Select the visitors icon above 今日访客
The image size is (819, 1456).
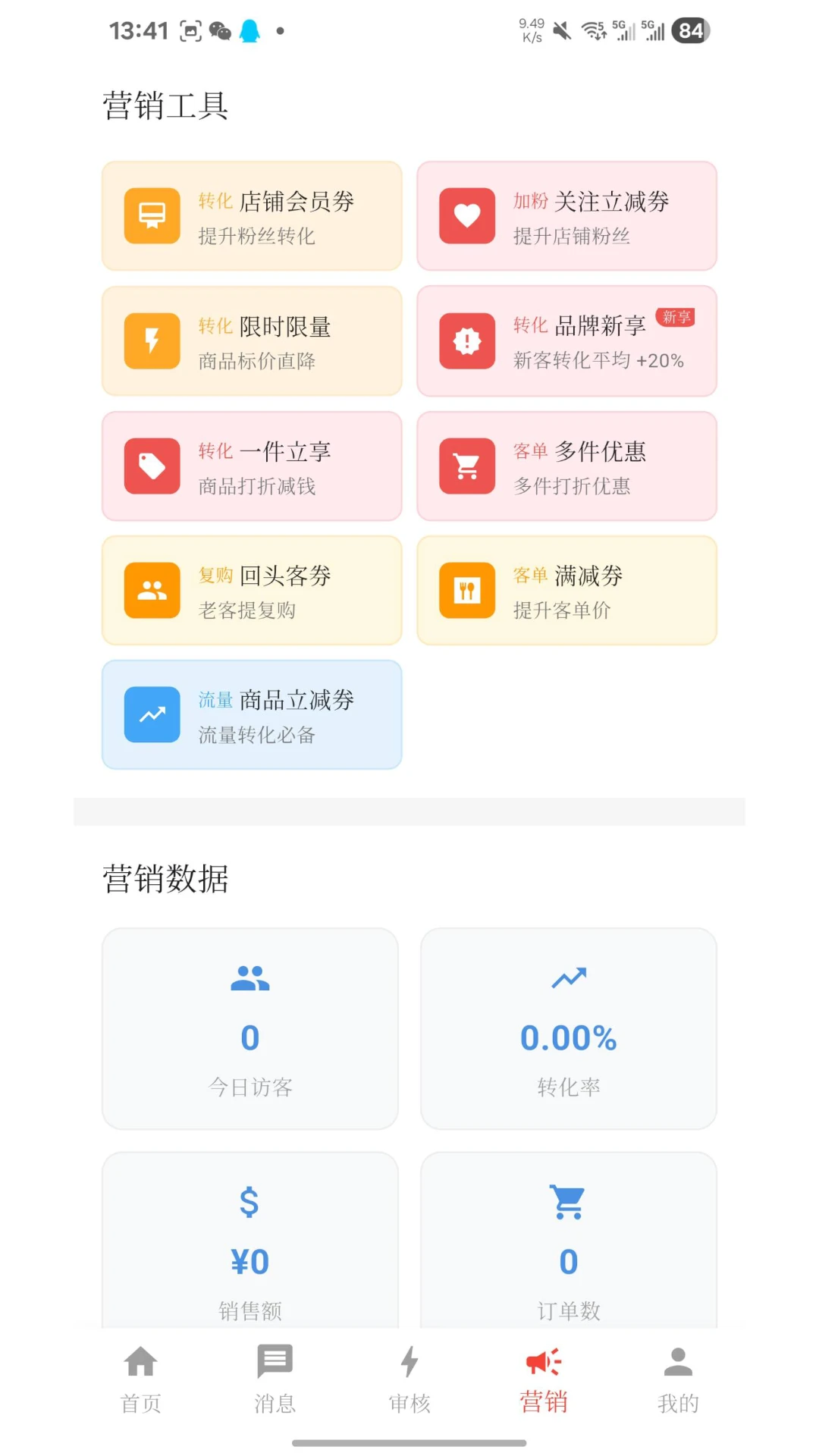pos(249,977)
